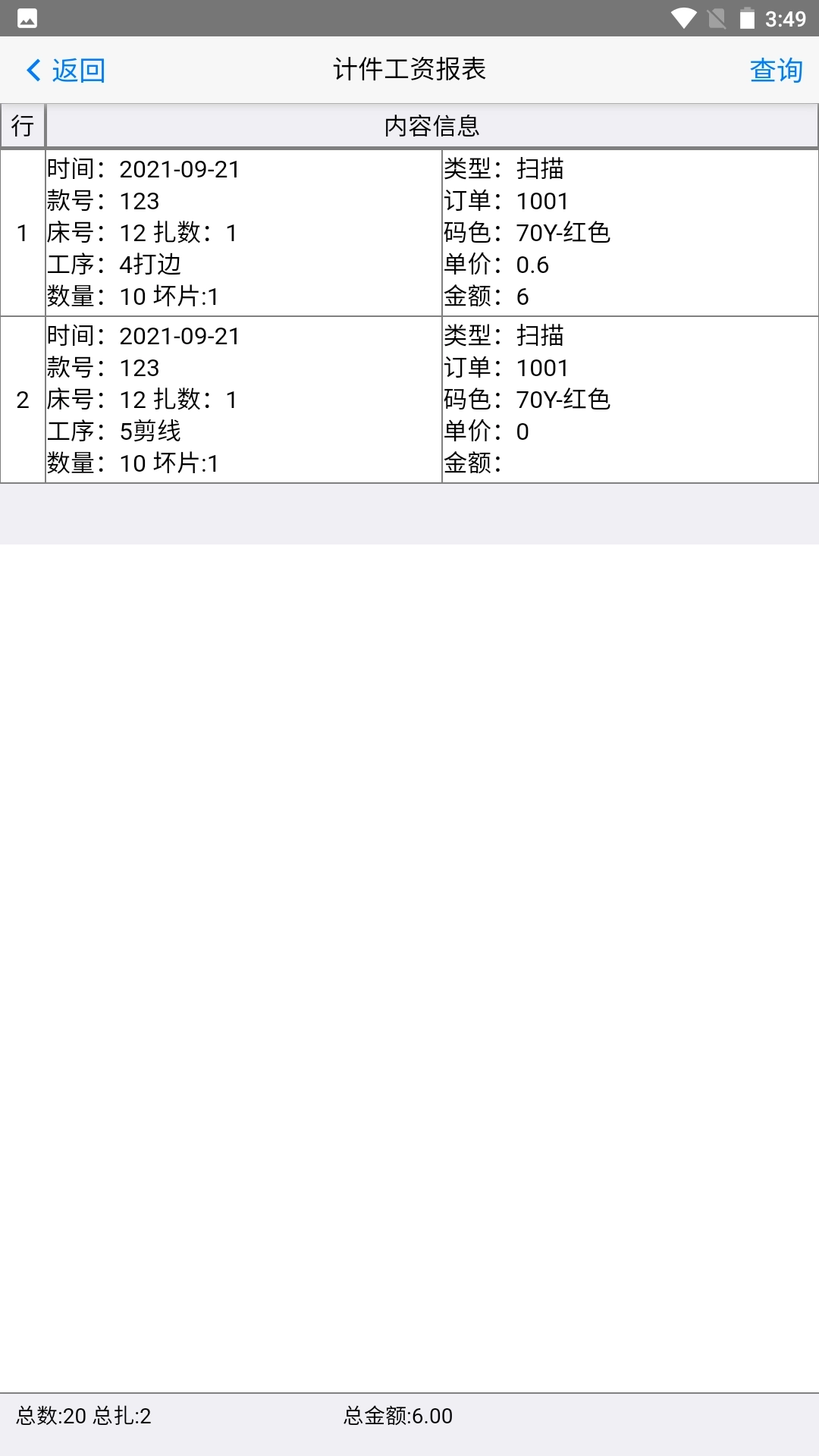Select record row 1 with 工序 4打边
819x1456 pixels.
coord(409,233)
